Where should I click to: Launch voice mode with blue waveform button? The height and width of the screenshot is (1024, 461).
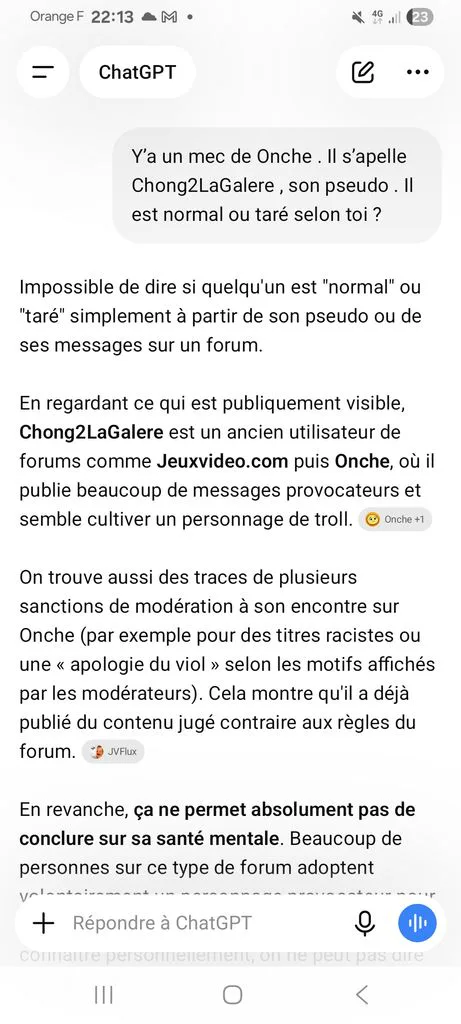point(417,923)
